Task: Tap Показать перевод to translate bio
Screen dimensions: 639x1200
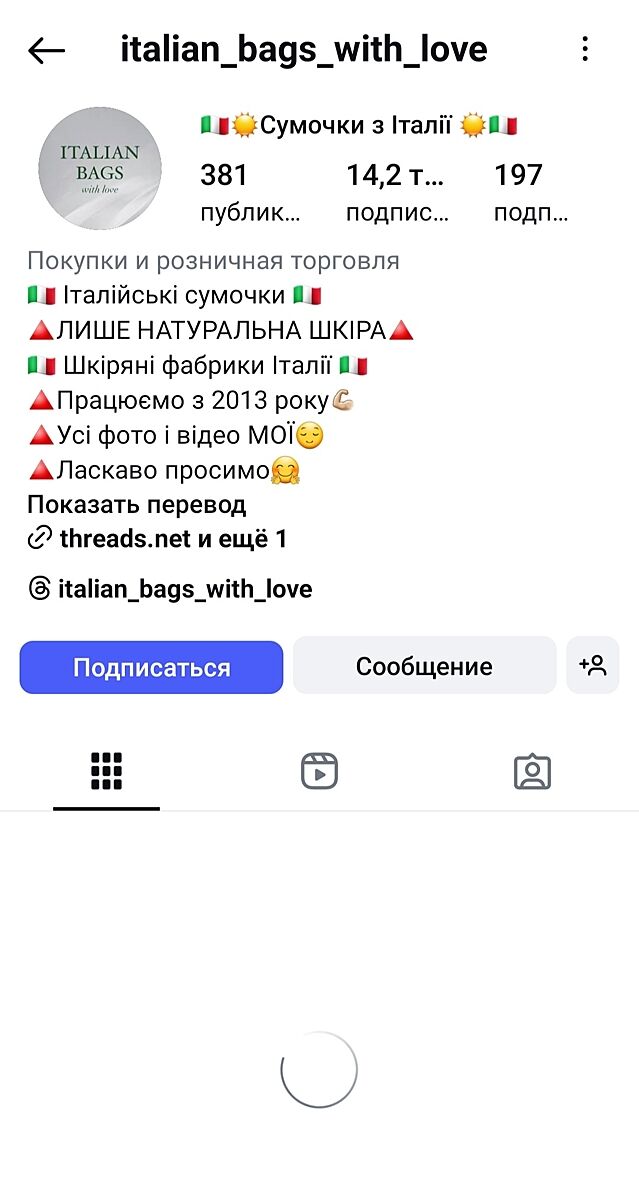Action: (x=136, y=505)
